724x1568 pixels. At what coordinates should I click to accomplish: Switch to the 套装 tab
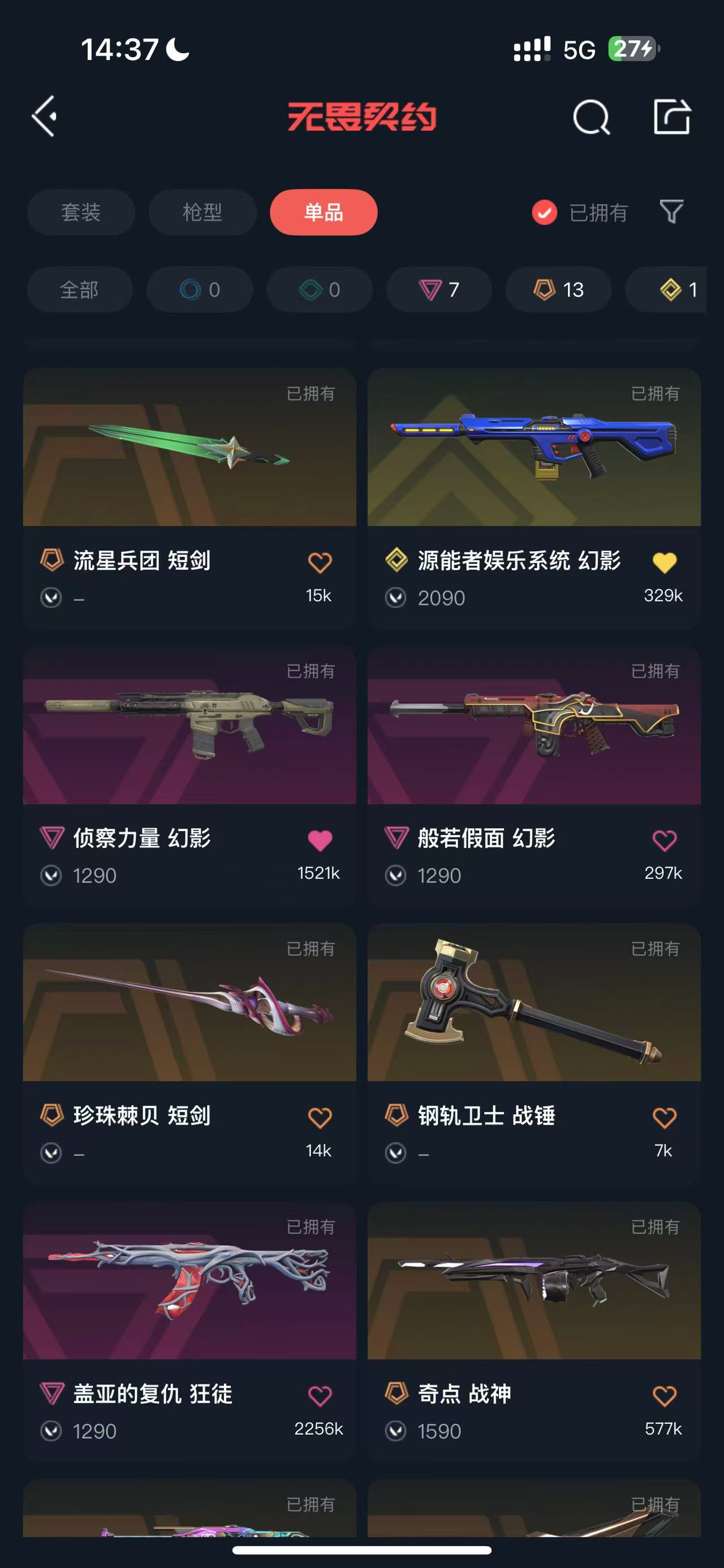click(x=80, y=213)
